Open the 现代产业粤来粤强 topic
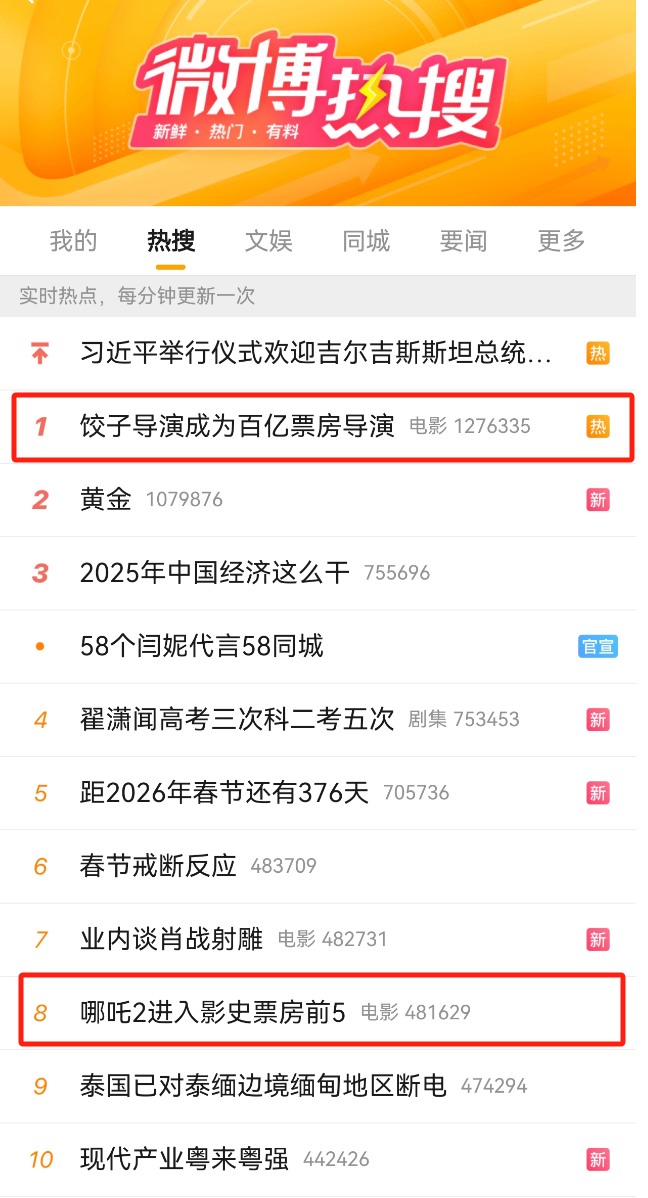Screen dimensions: 648x1198 point(185,1159)
